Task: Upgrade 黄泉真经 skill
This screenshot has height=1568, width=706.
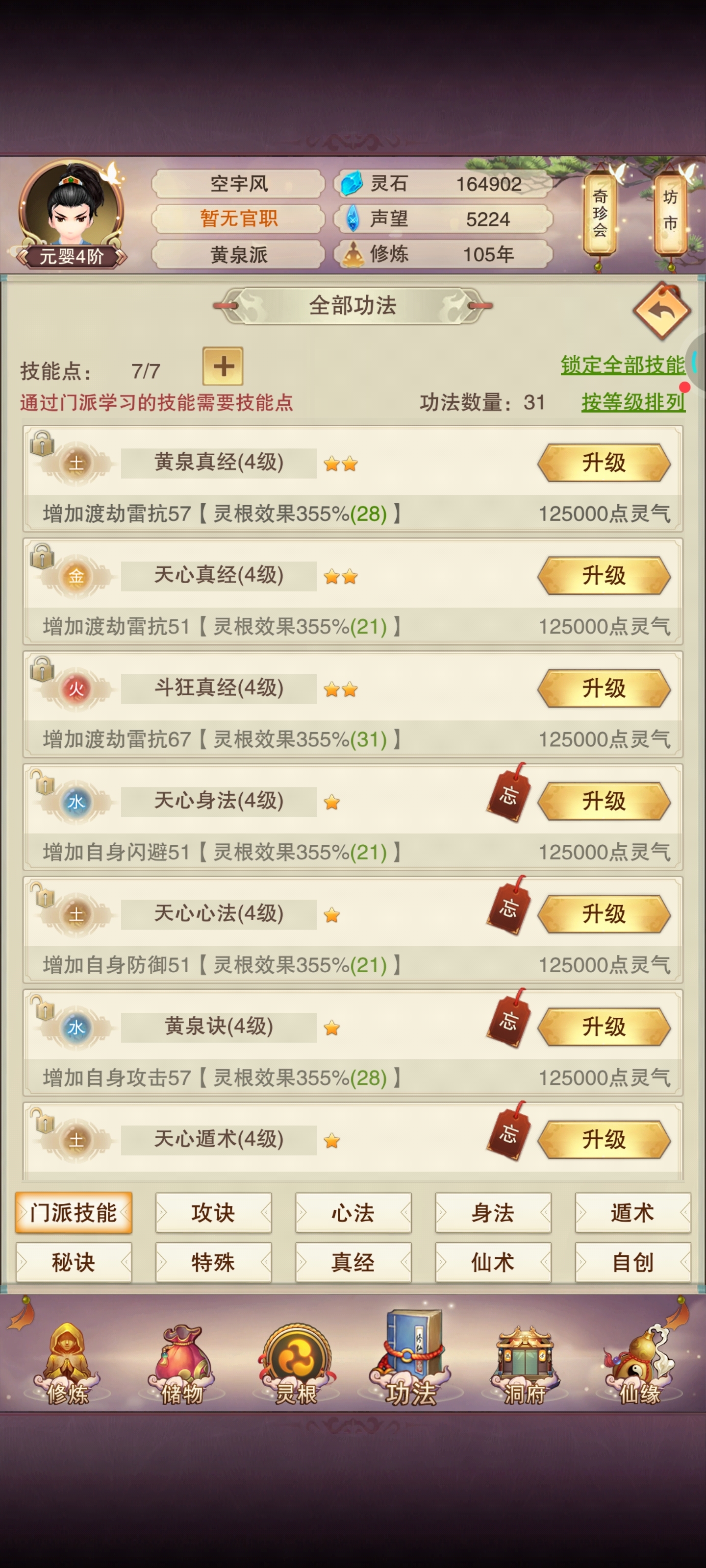Action: [x=604, y=463]
